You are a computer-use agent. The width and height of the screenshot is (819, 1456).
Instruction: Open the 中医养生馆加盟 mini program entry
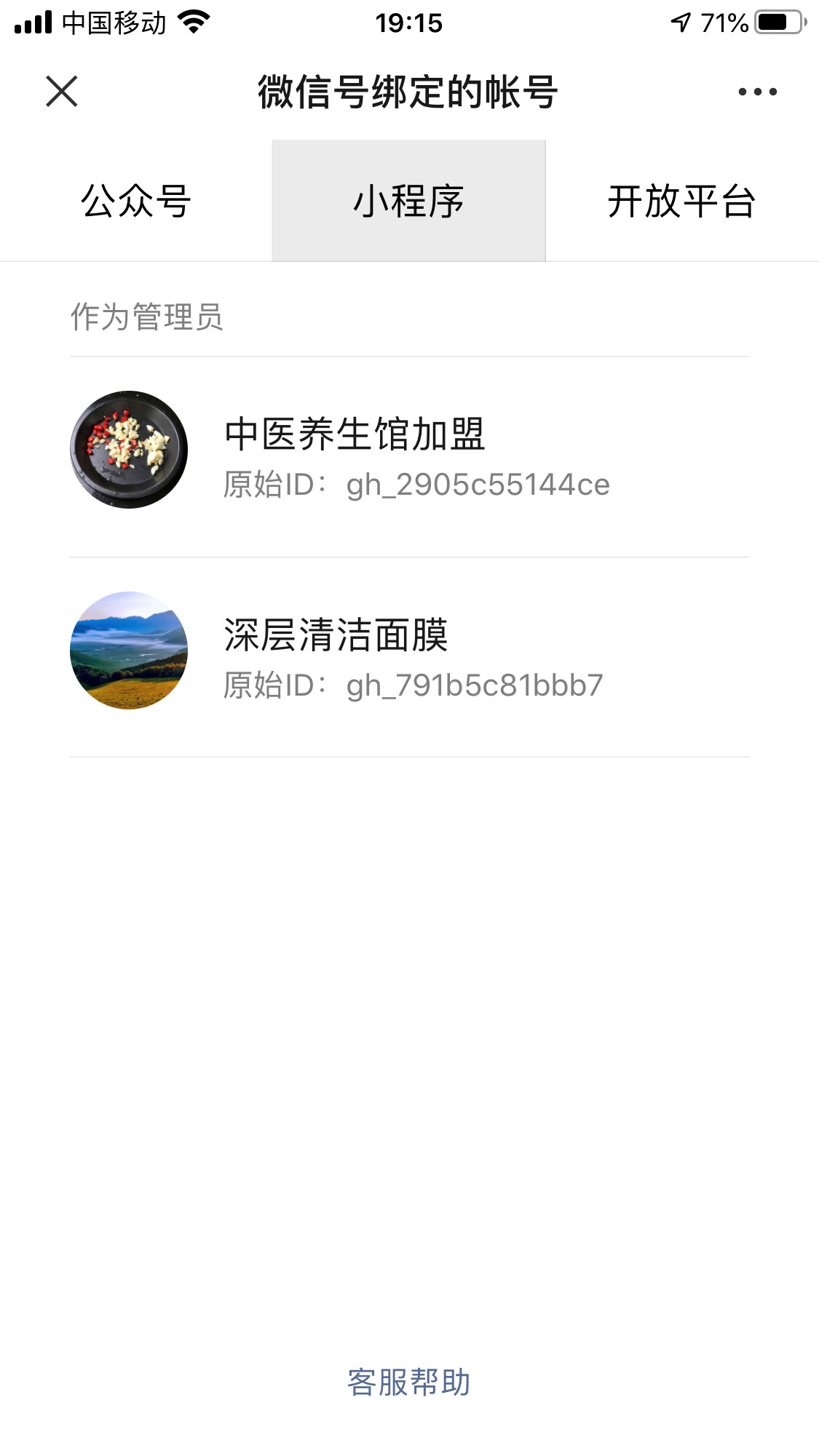(408, 456)
